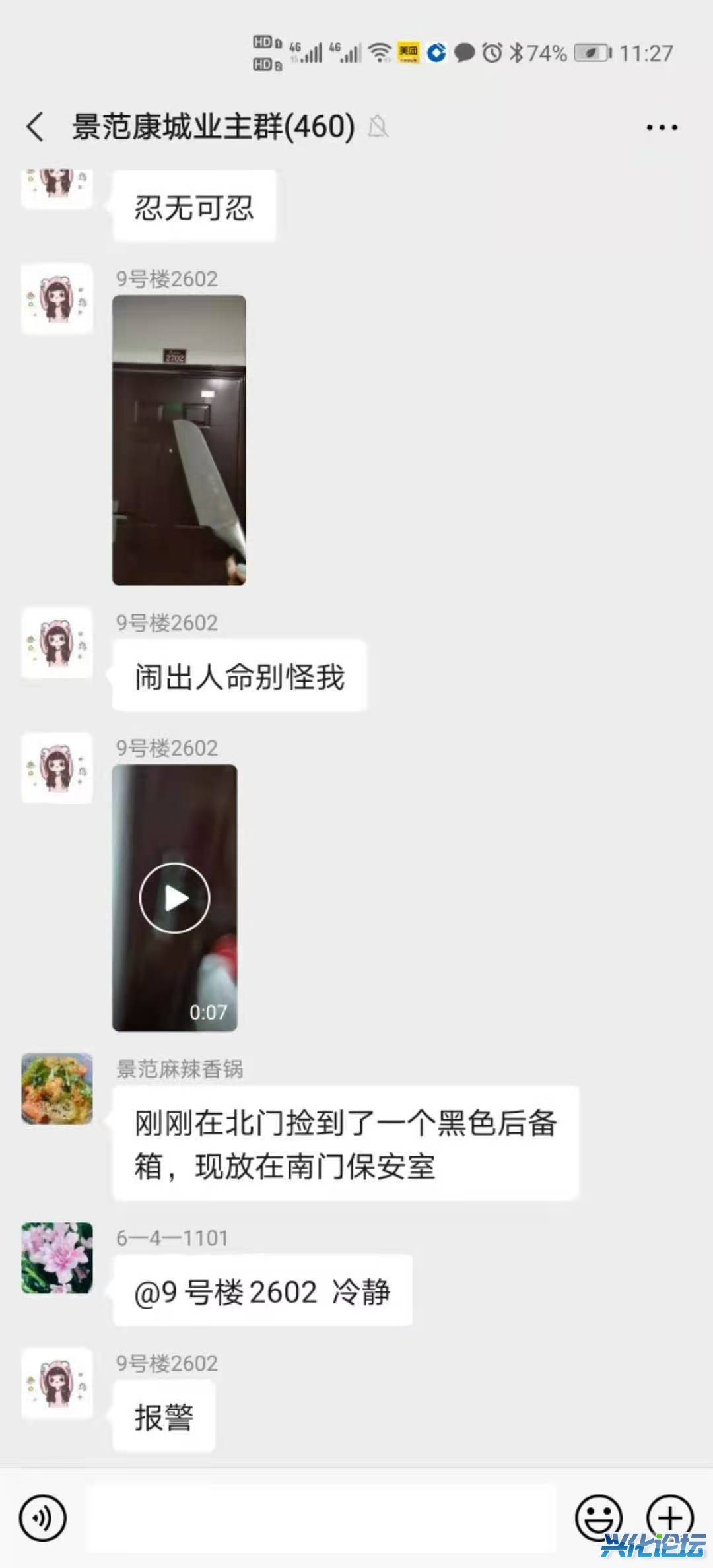Open the knife photo from 9号楼2602
The image size is (713, 1568).
click(x=179, y=440)
